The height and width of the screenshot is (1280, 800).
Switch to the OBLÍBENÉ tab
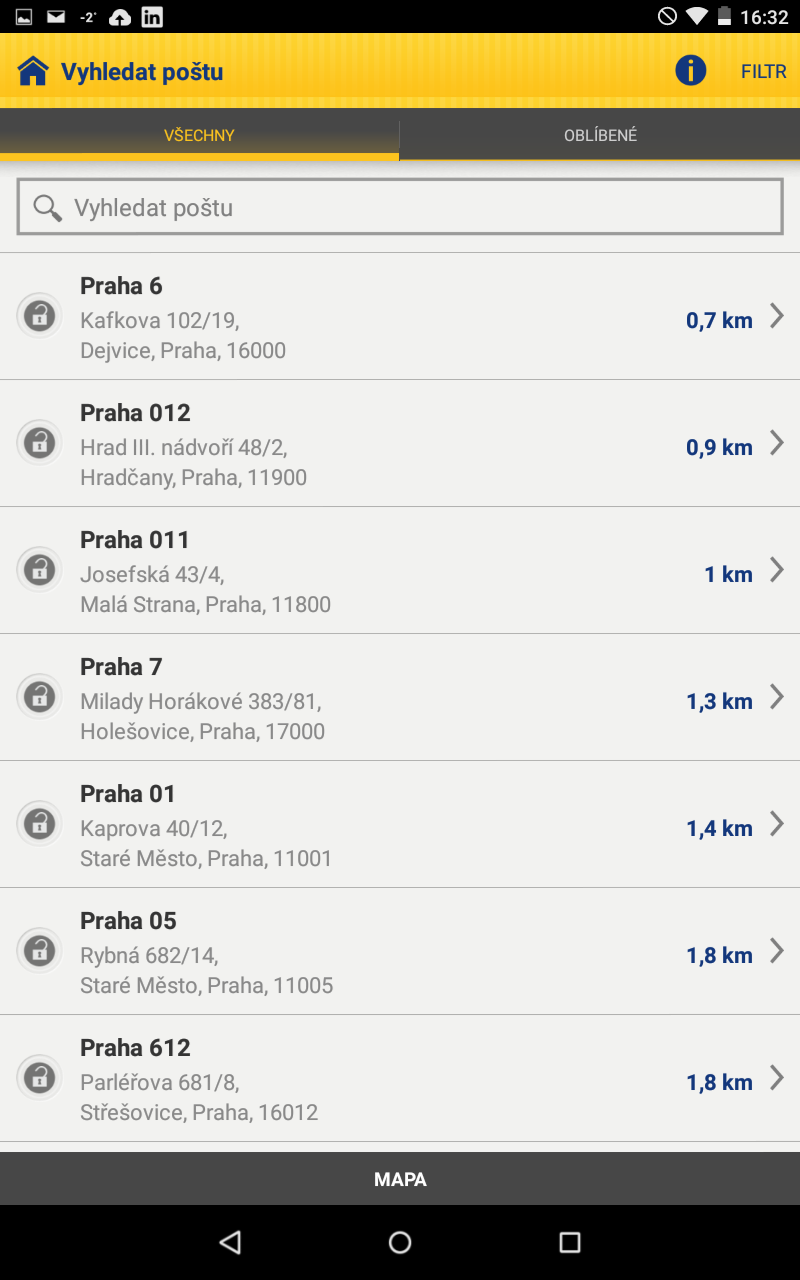coord(600,135)
